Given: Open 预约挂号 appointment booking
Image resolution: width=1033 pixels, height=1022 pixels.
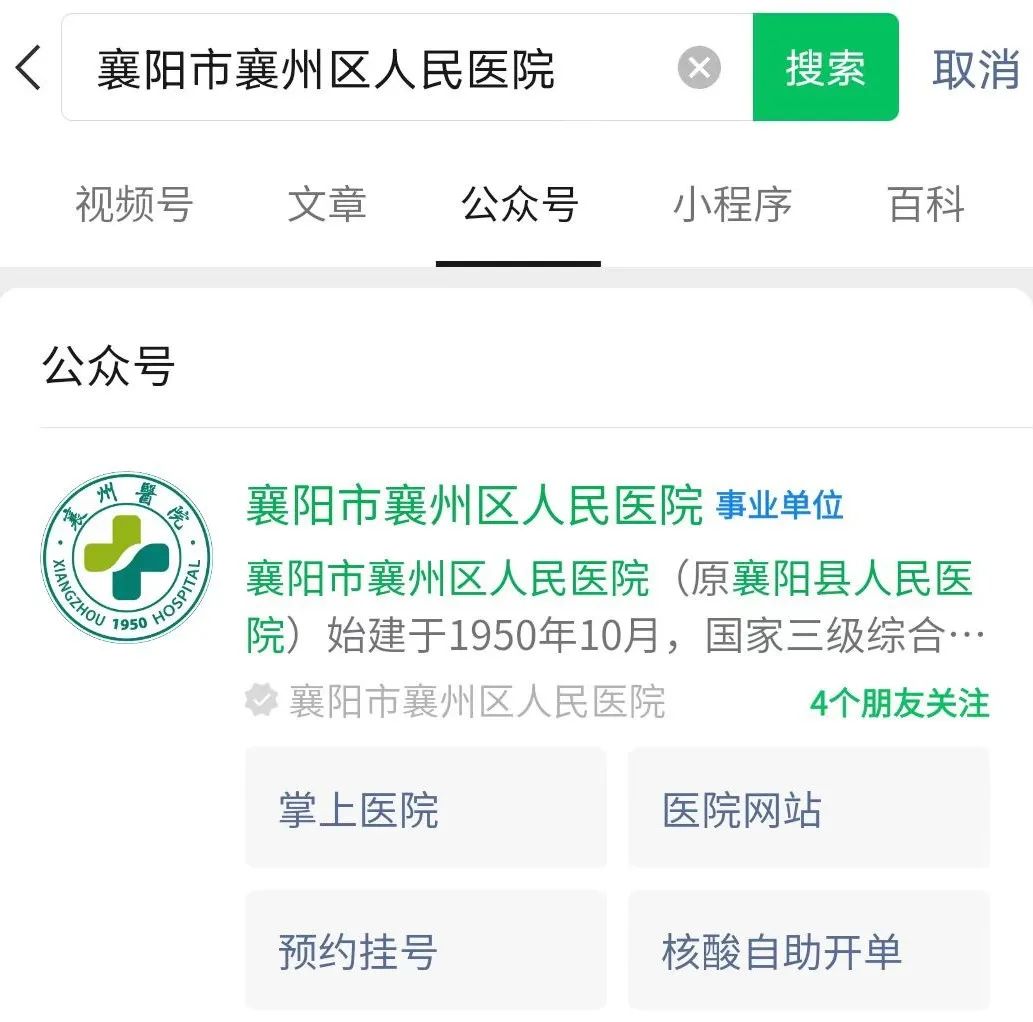Looking at the screenshot, I should (x=425, y=950).
